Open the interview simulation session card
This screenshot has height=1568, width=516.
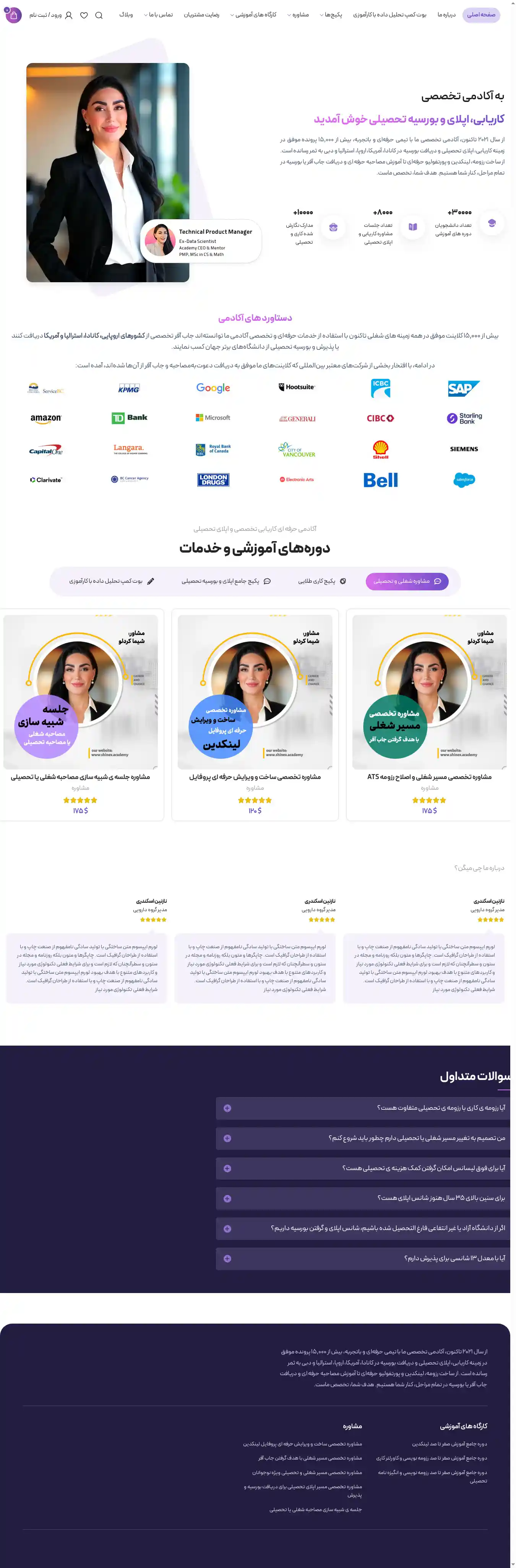coord(80,777)
